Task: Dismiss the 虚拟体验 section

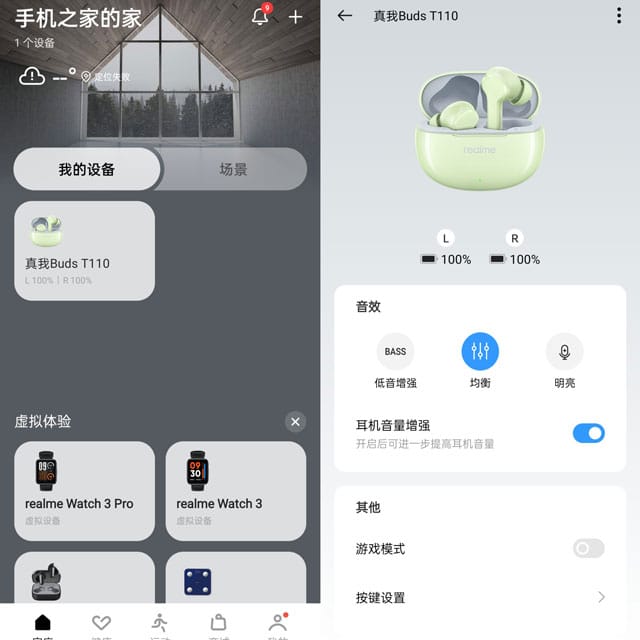Action: click(x=295, y=422)
